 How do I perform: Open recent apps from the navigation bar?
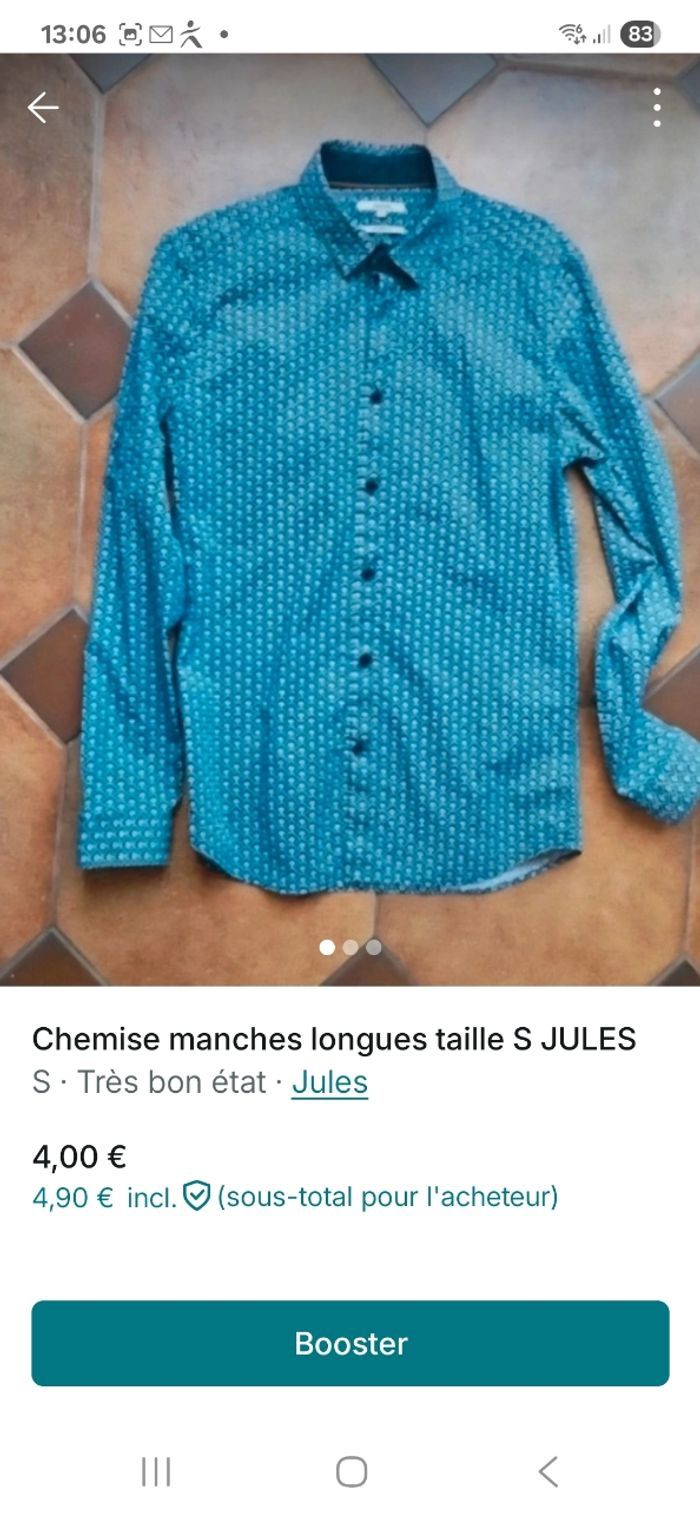156,1472
